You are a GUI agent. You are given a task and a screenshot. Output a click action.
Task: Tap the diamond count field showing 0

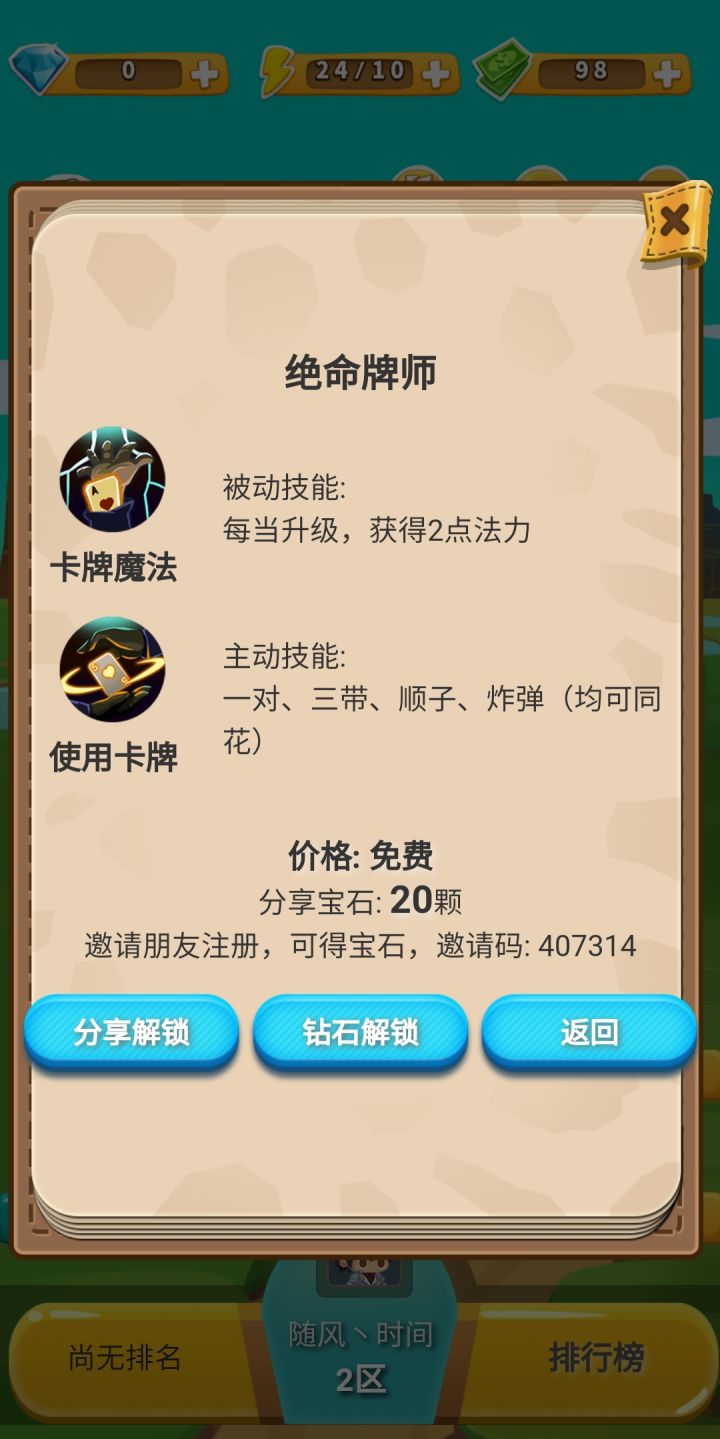(x=130, y=70)
